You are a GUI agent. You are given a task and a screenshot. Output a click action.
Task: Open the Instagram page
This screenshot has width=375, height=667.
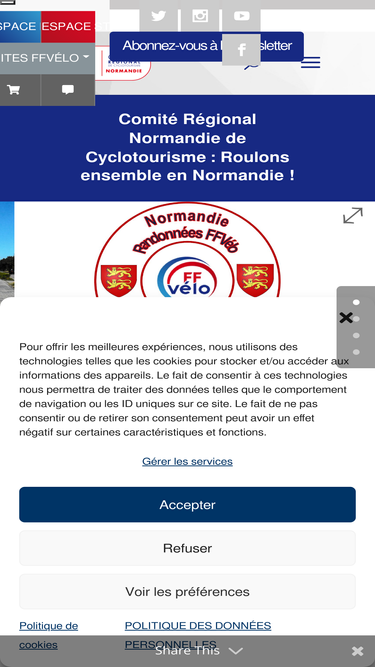coord(200,16)
